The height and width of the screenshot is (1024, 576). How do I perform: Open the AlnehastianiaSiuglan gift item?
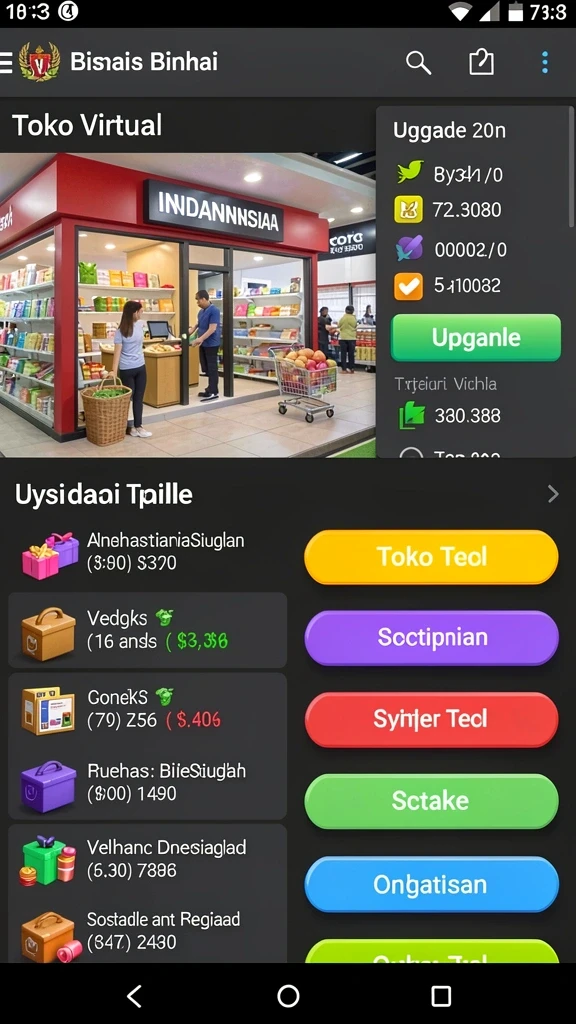coord(147,552)
